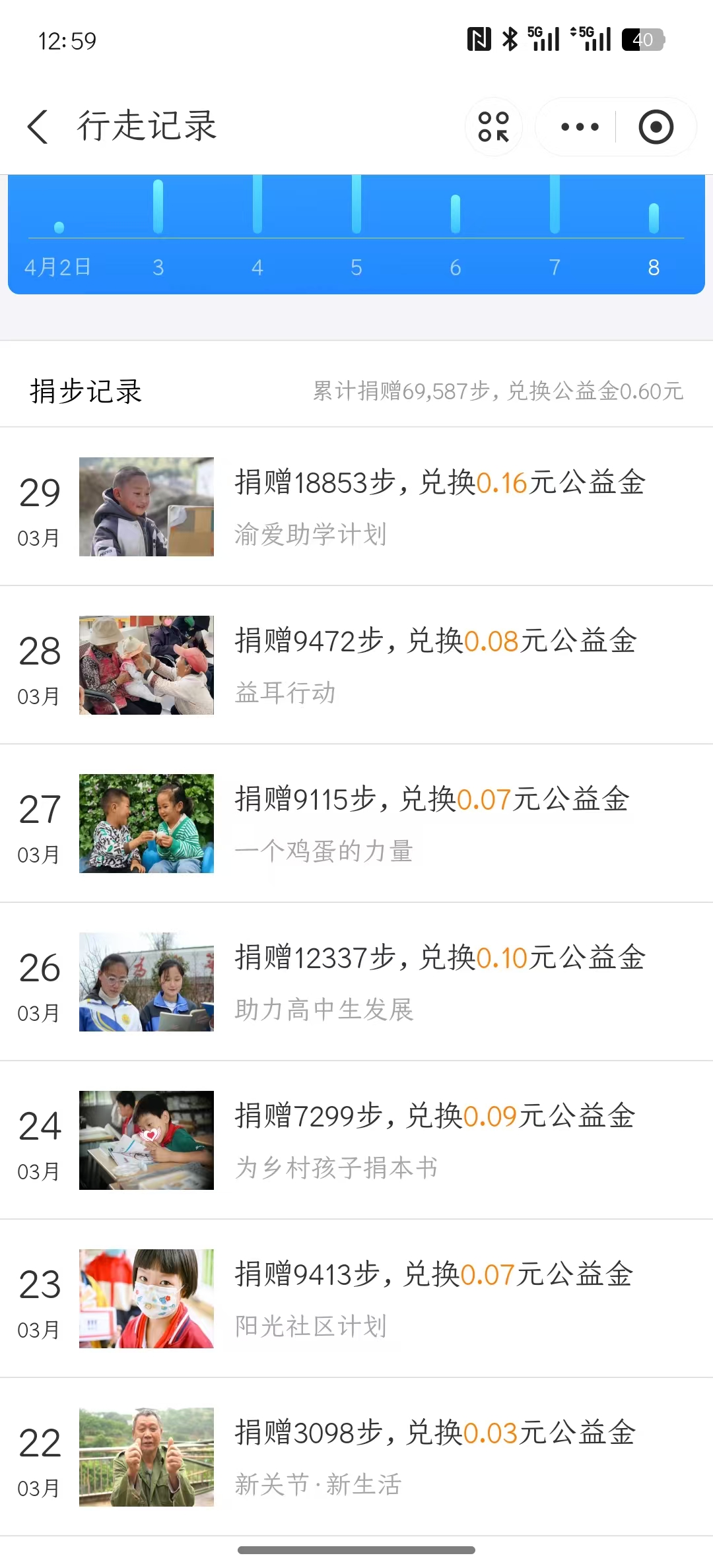Open the 益耳行动 donation record
This screenshot has width=713, height=1568.
click(356, 665)
